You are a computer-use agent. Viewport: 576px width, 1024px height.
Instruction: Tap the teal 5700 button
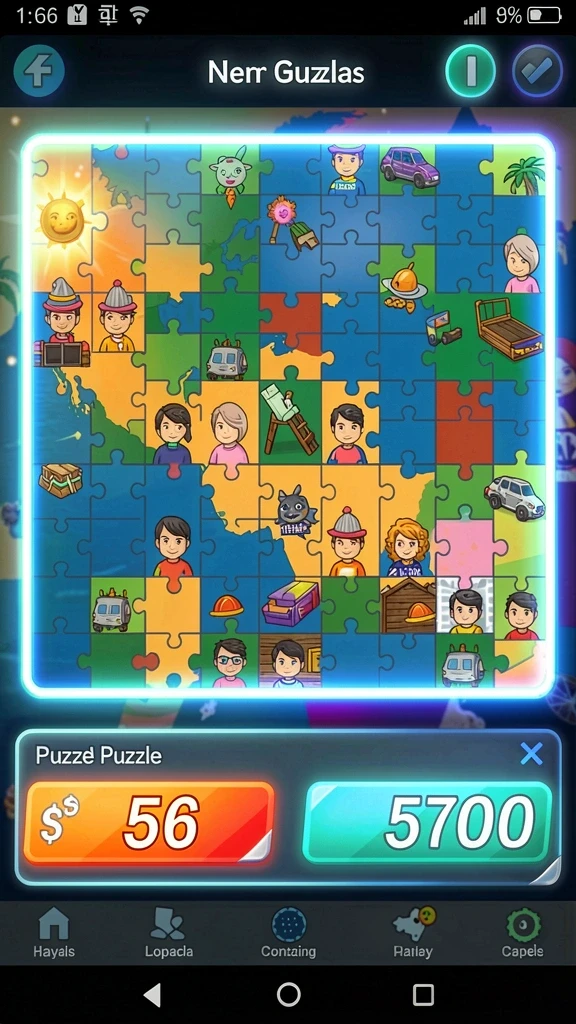coord(428,823)
